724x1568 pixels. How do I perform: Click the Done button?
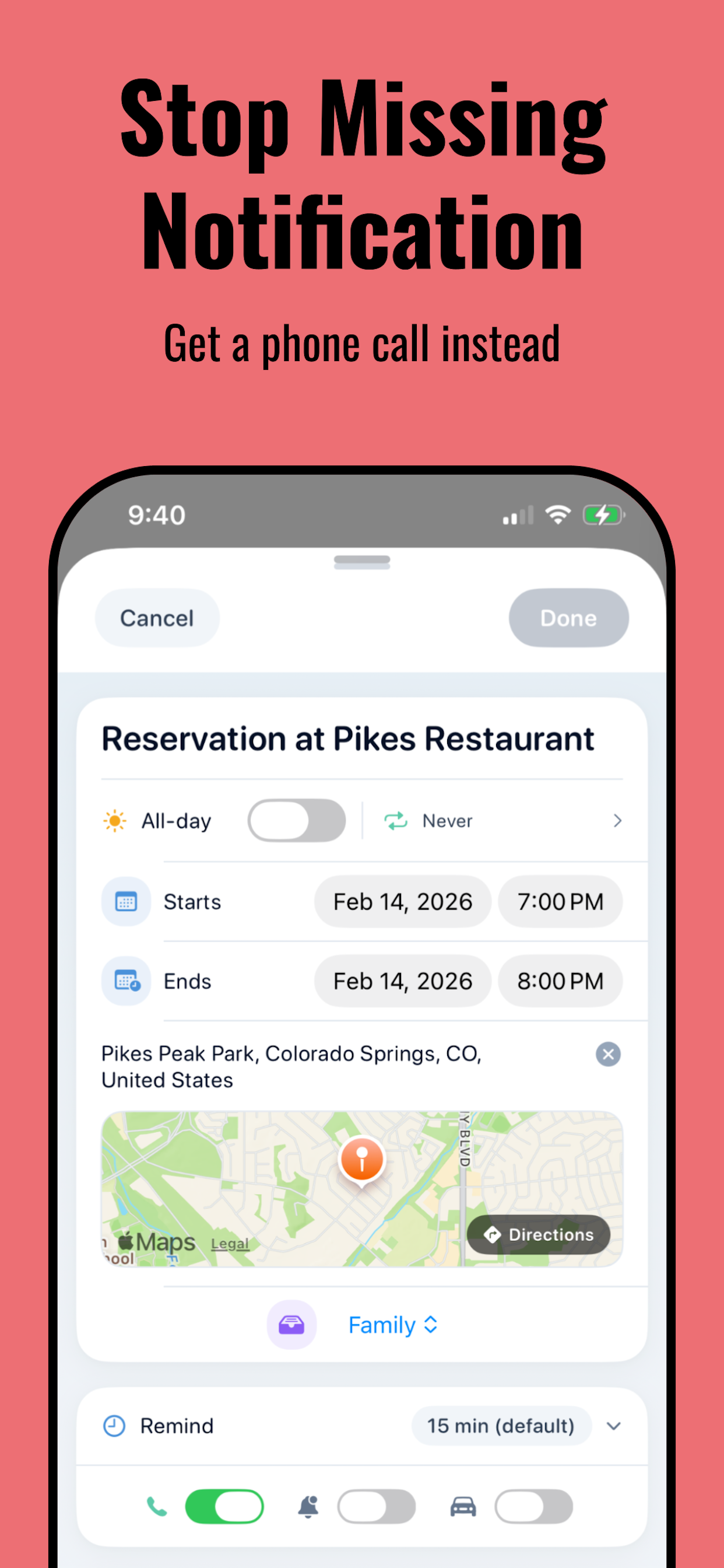coord(567,617)
